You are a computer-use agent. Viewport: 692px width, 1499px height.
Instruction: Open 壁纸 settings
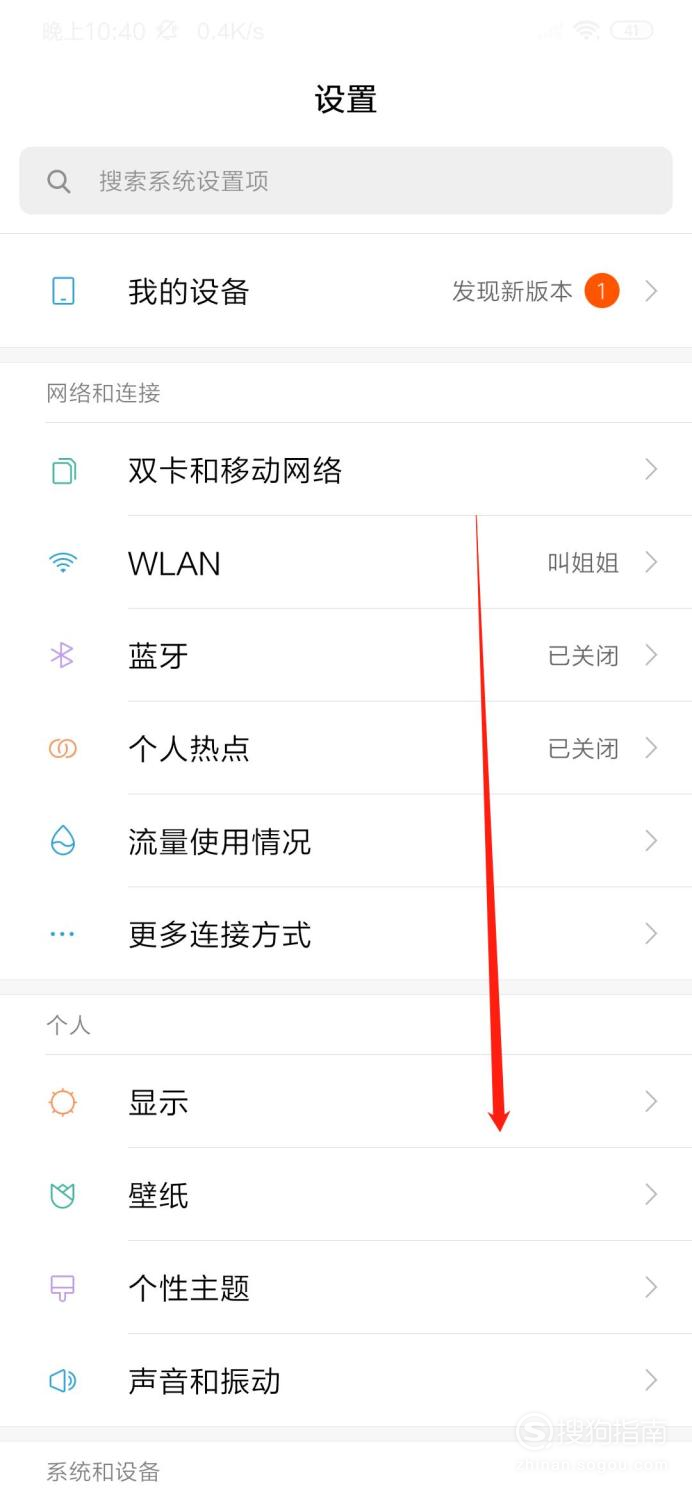point(346,1195)
